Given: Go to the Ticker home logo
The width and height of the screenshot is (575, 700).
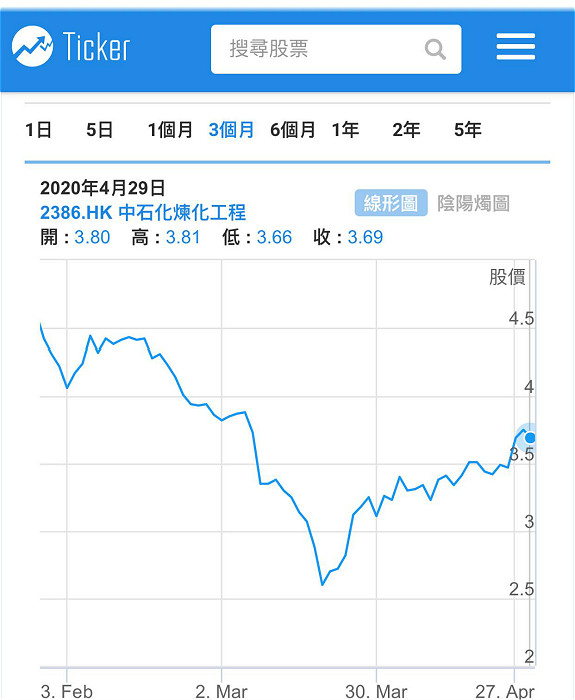Looking at the screenshot, I should (71, 46).
